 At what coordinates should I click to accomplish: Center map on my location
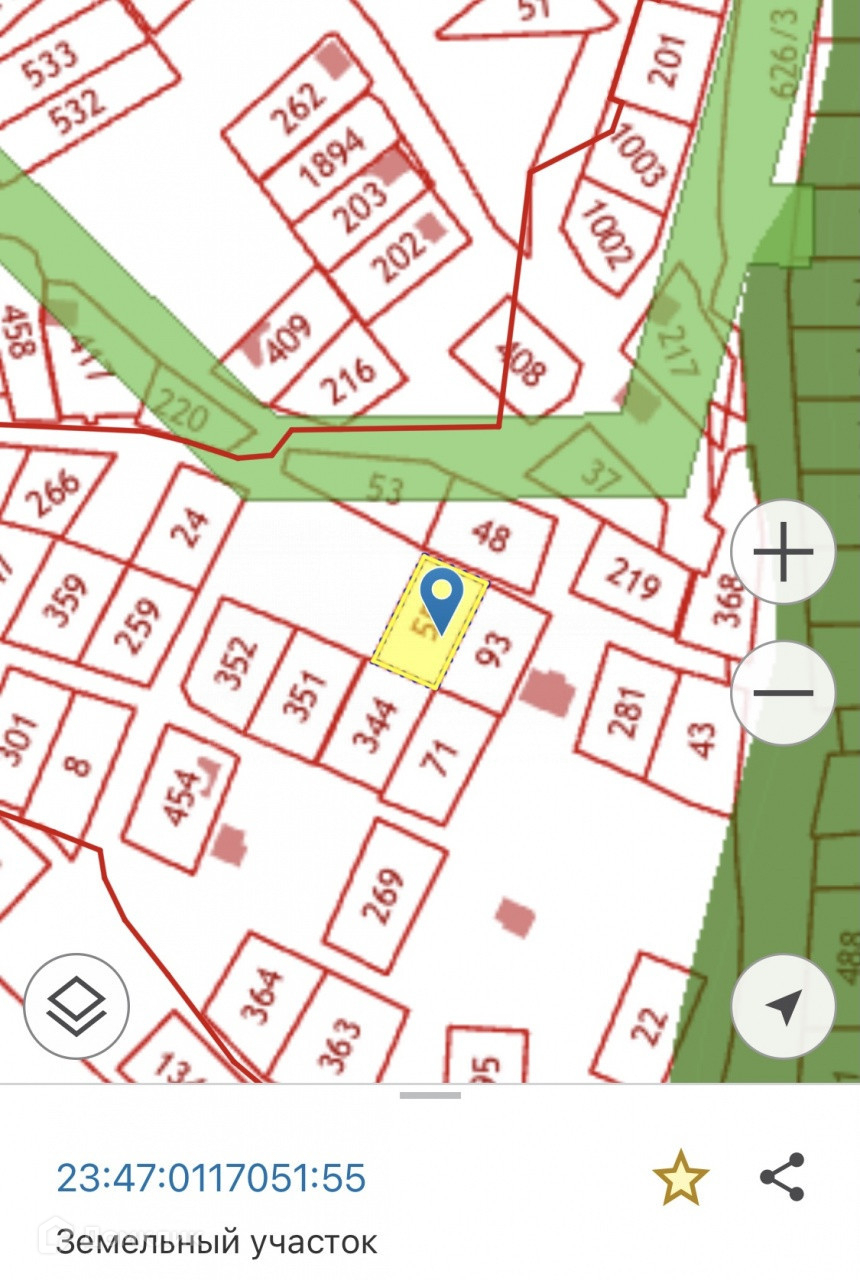click(783, 1005)
